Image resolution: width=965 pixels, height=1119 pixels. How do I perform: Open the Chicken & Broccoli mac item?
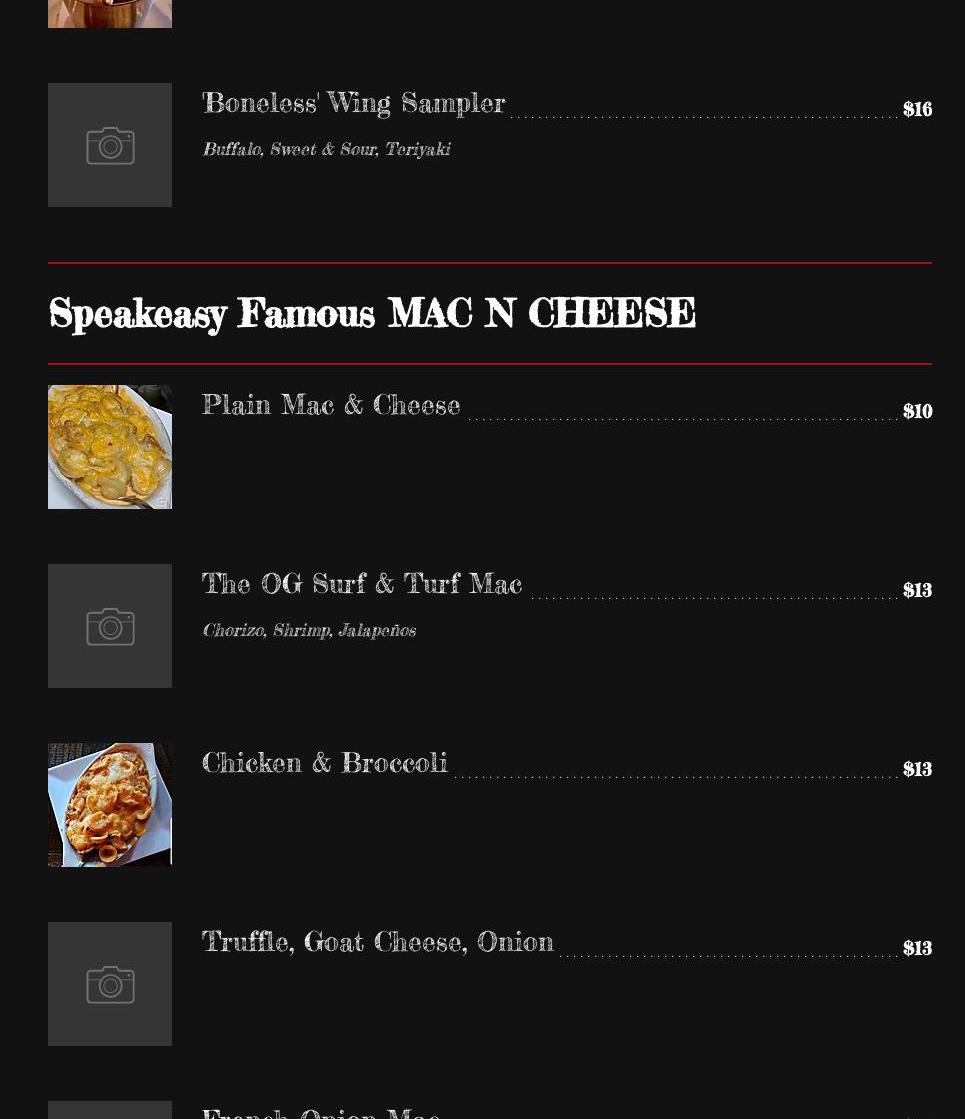324,763
